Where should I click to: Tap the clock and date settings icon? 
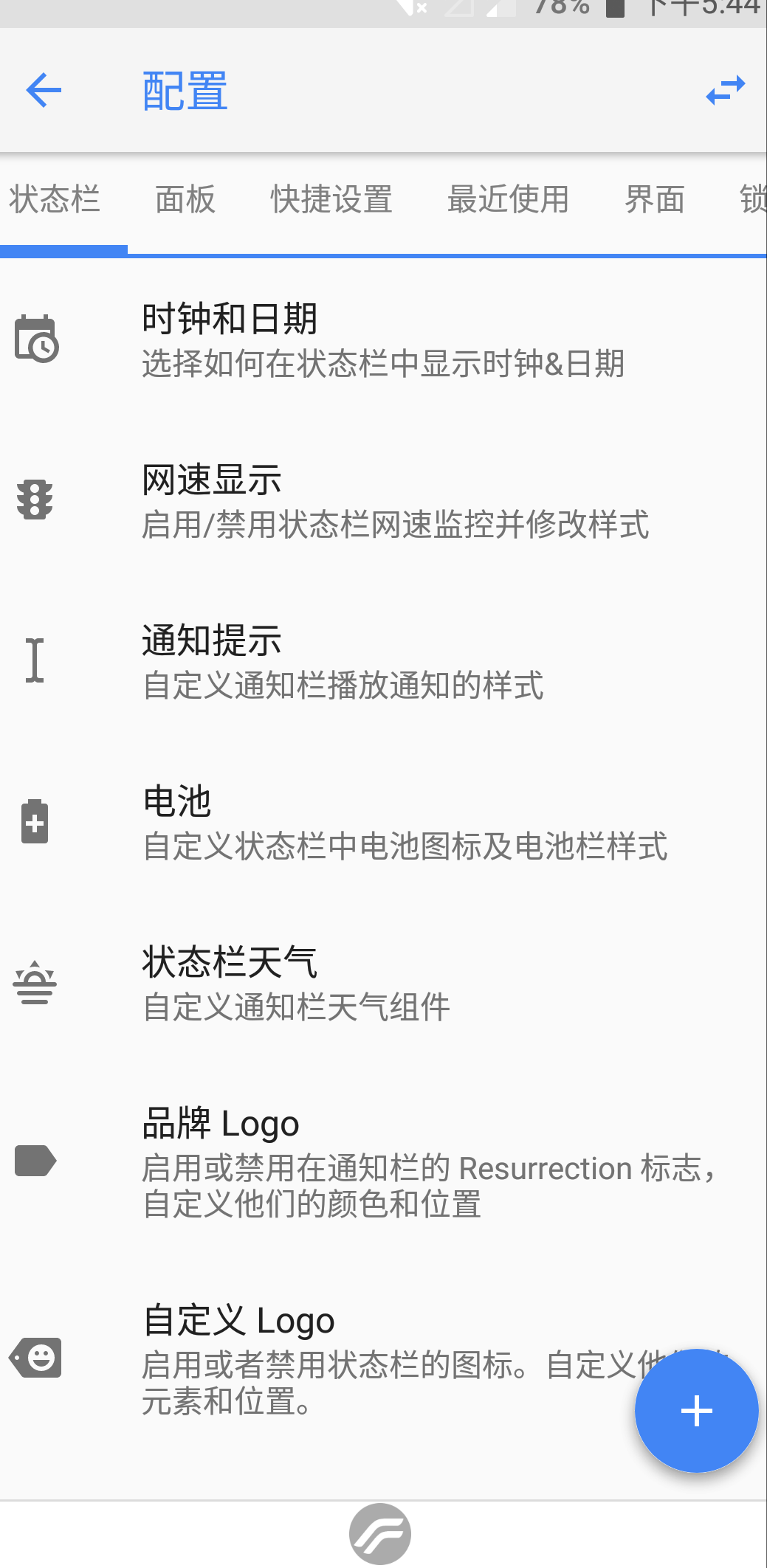[35, 339]
